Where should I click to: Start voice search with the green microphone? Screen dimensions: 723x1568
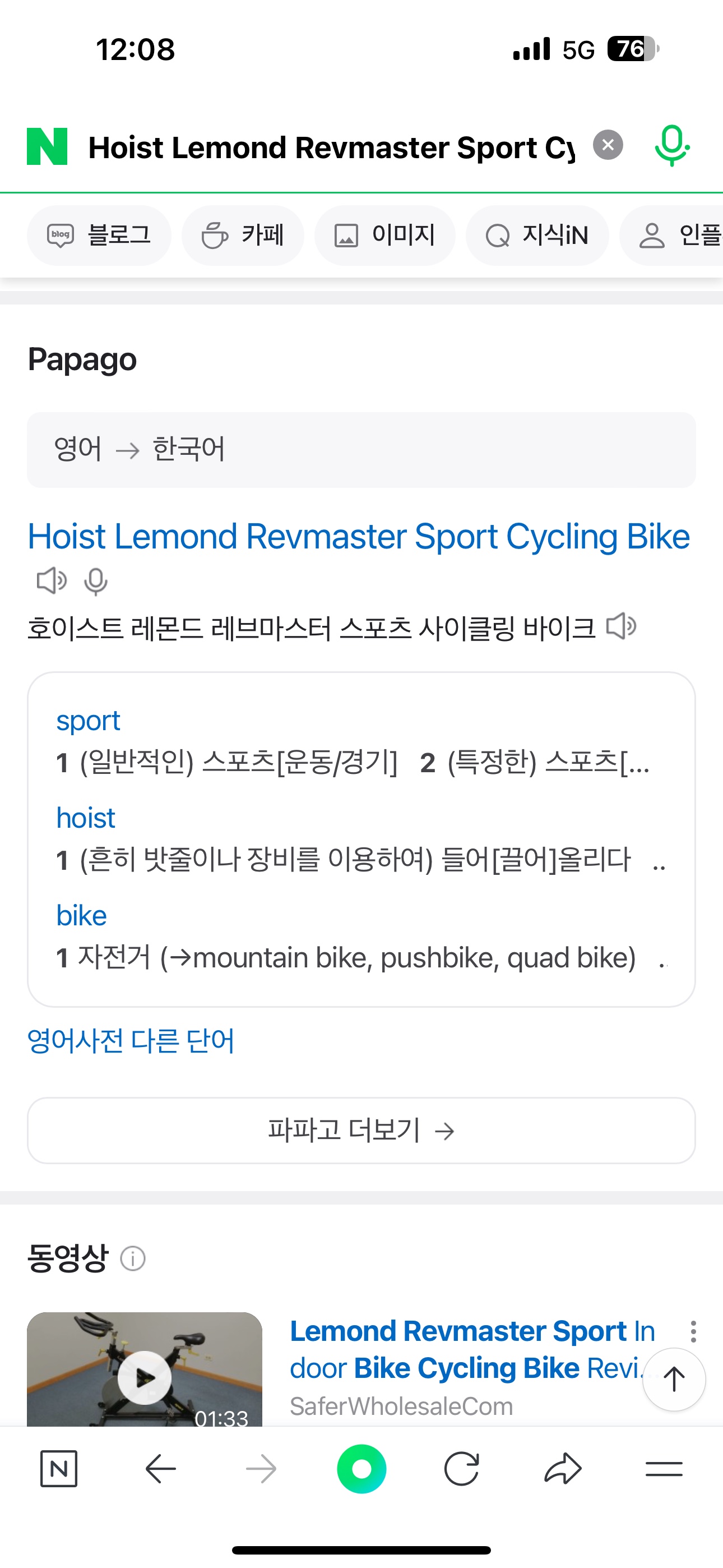click(x=671, y=145)
